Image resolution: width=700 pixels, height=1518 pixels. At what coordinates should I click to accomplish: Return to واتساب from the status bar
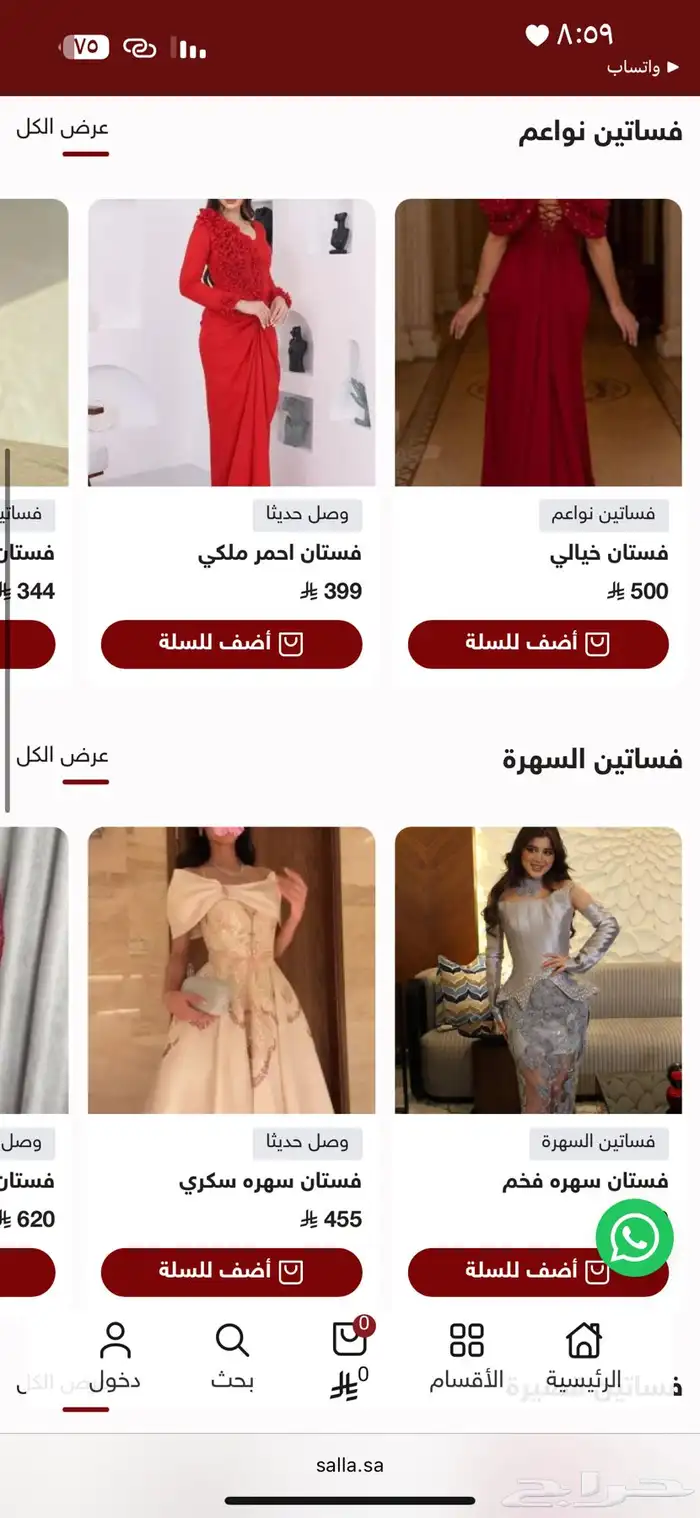(642, 67)
